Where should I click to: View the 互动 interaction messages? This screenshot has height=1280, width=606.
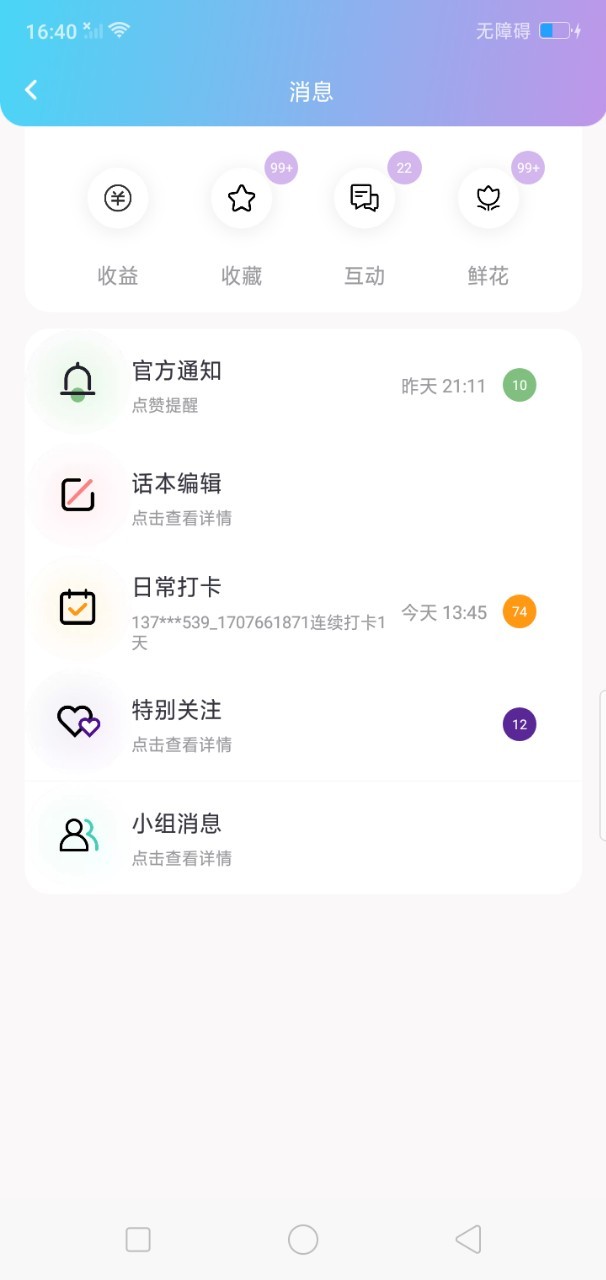tap(365, 228)
